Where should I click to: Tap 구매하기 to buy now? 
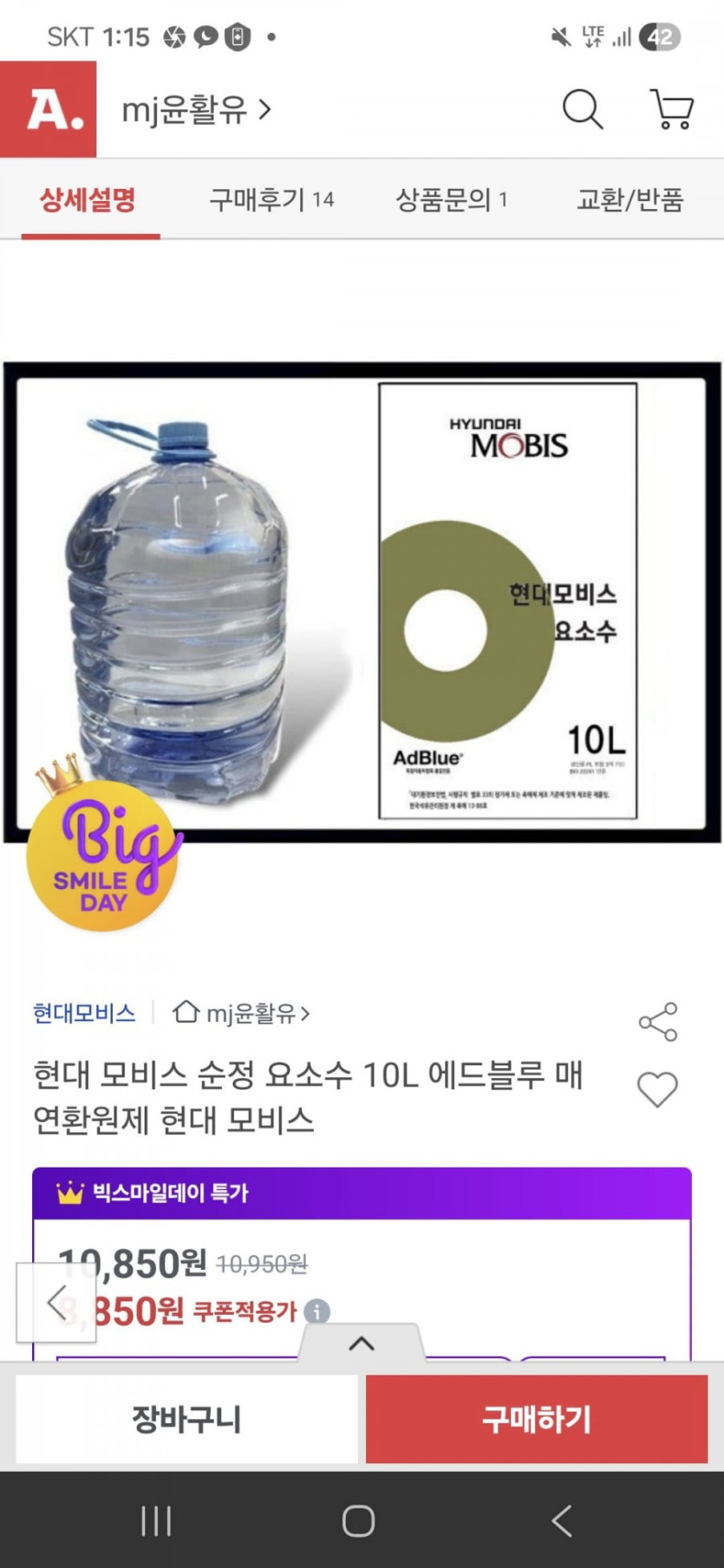536,1419
